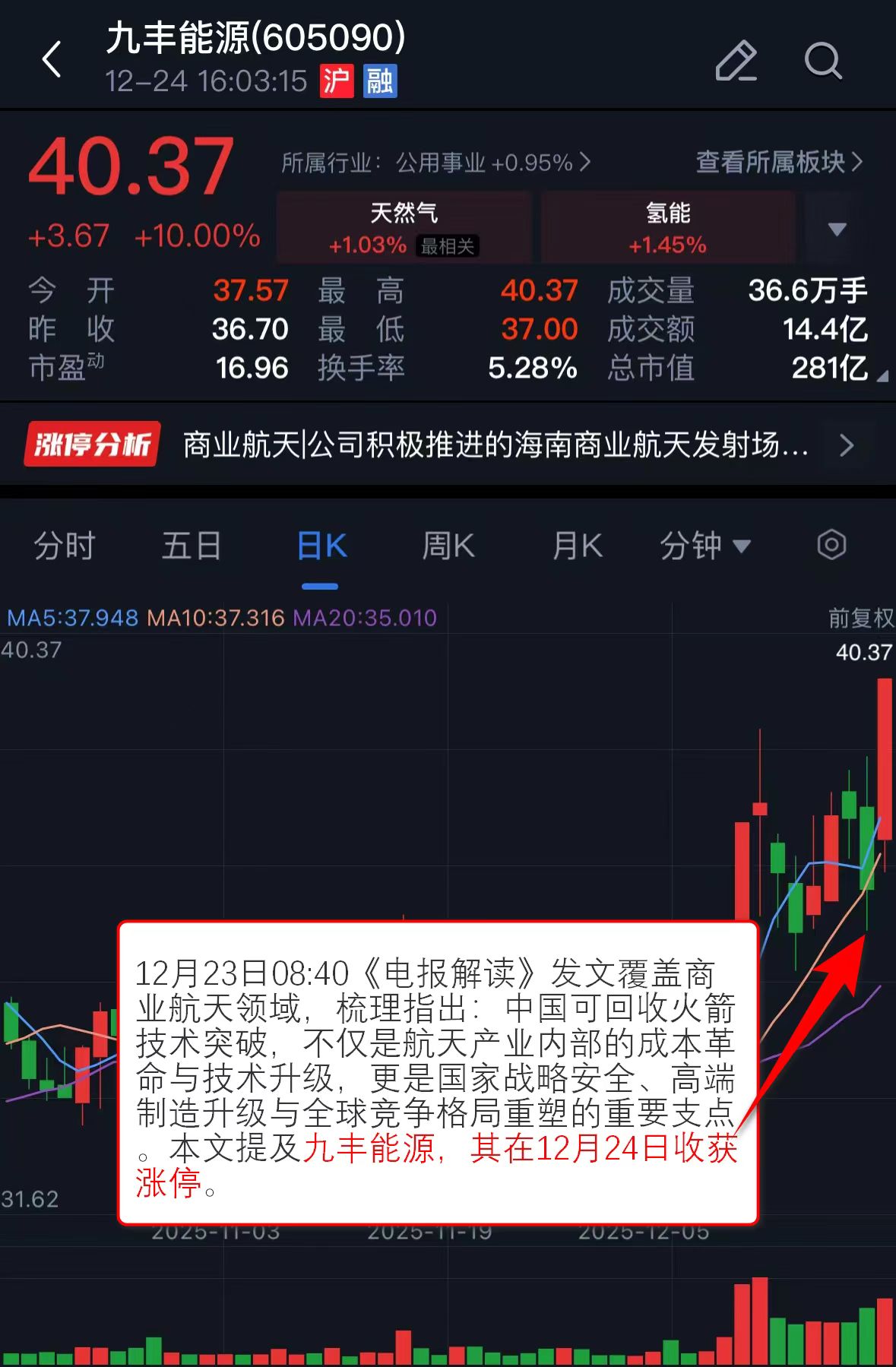Tap 查看所属板块 link

coord(779,163)
